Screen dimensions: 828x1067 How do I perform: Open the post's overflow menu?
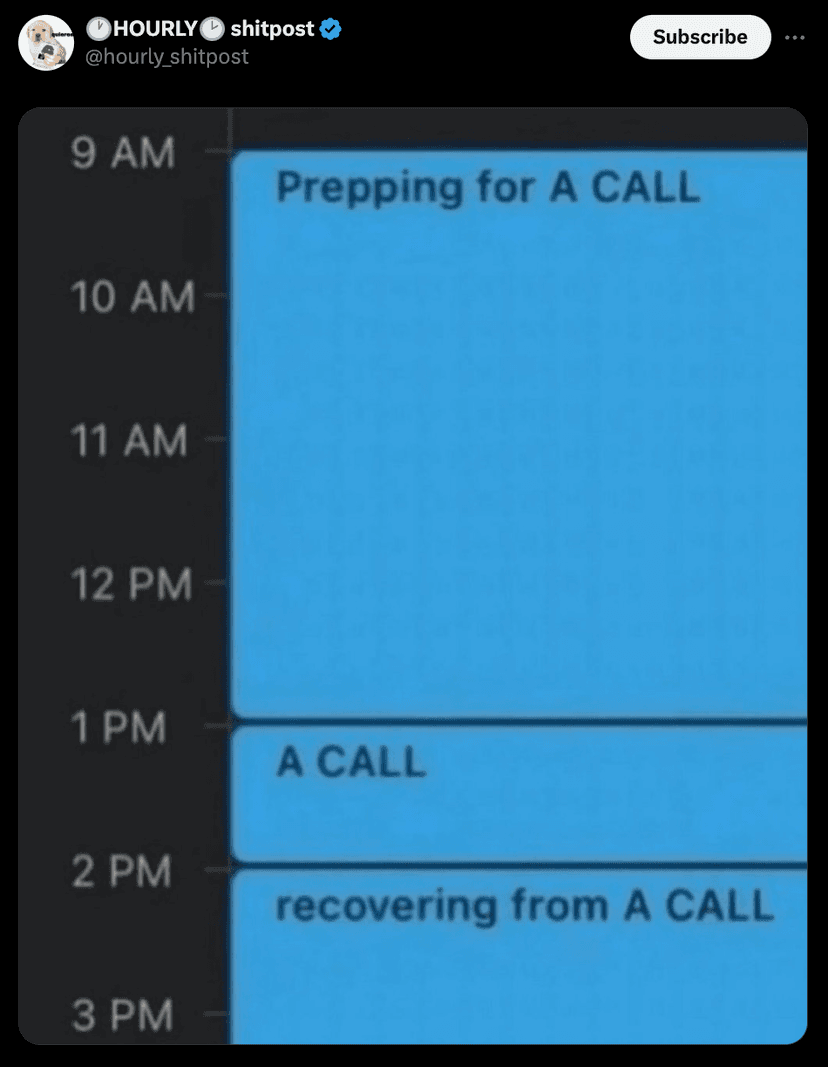[795, 37]
